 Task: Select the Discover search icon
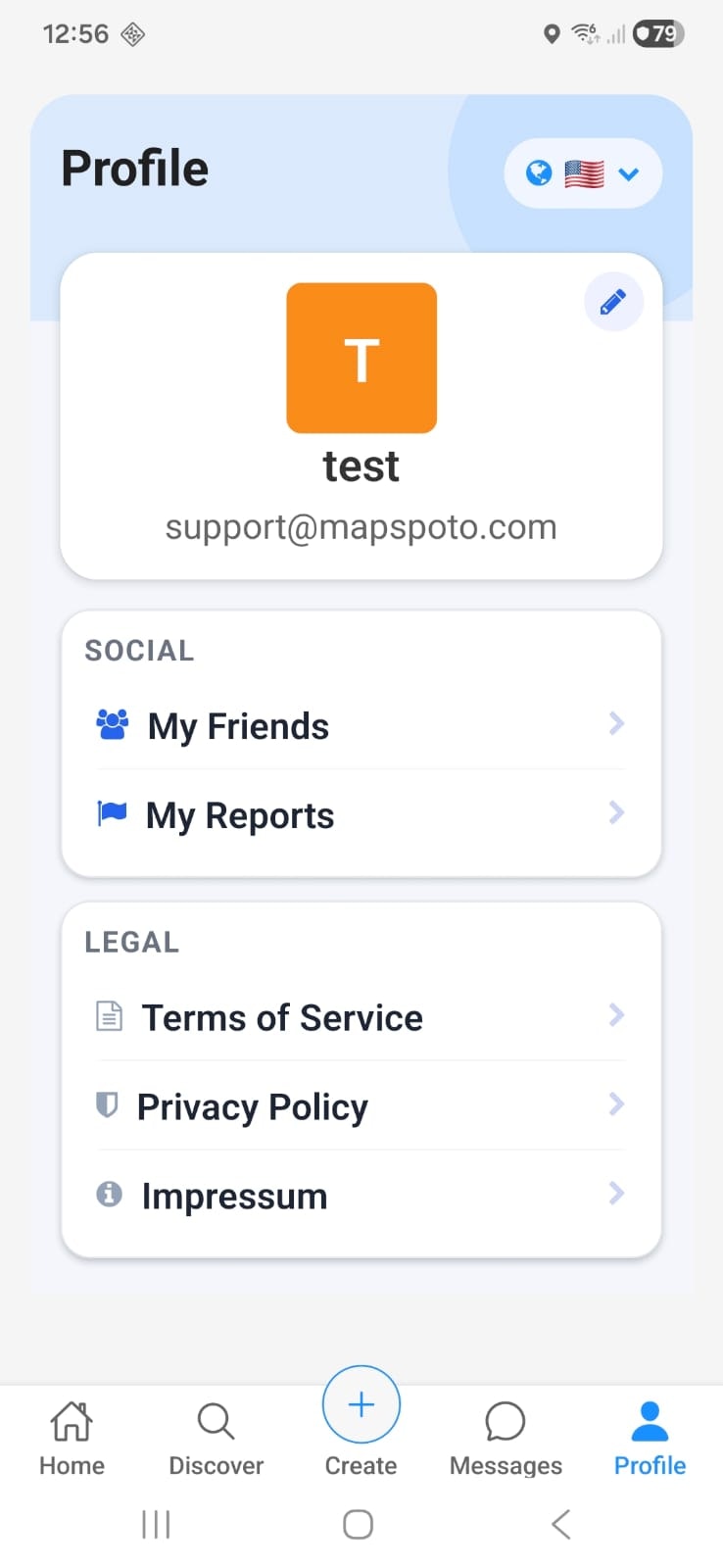[215, 1420]
